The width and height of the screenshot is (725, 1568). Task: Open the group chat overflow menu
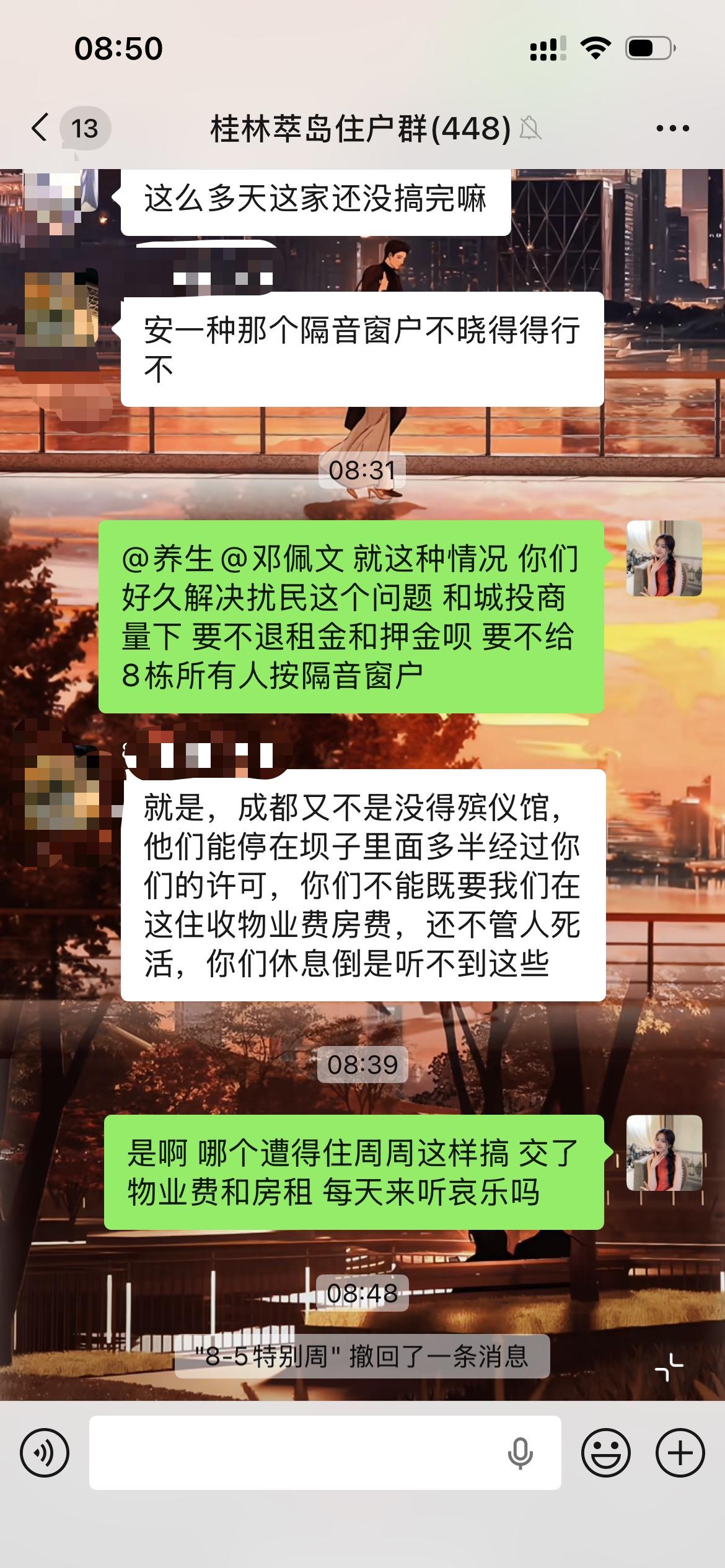click(672, 129)
